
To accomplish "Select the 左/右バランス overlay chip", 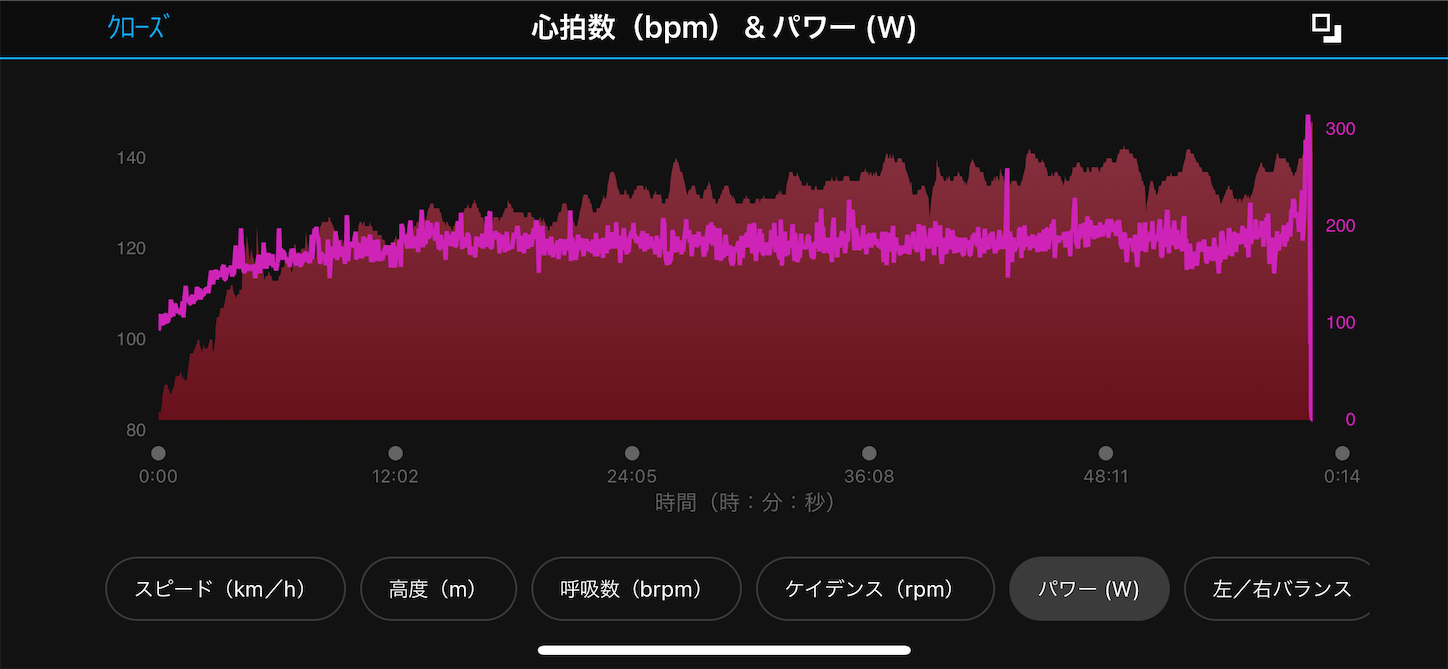I will (1280, 589).
